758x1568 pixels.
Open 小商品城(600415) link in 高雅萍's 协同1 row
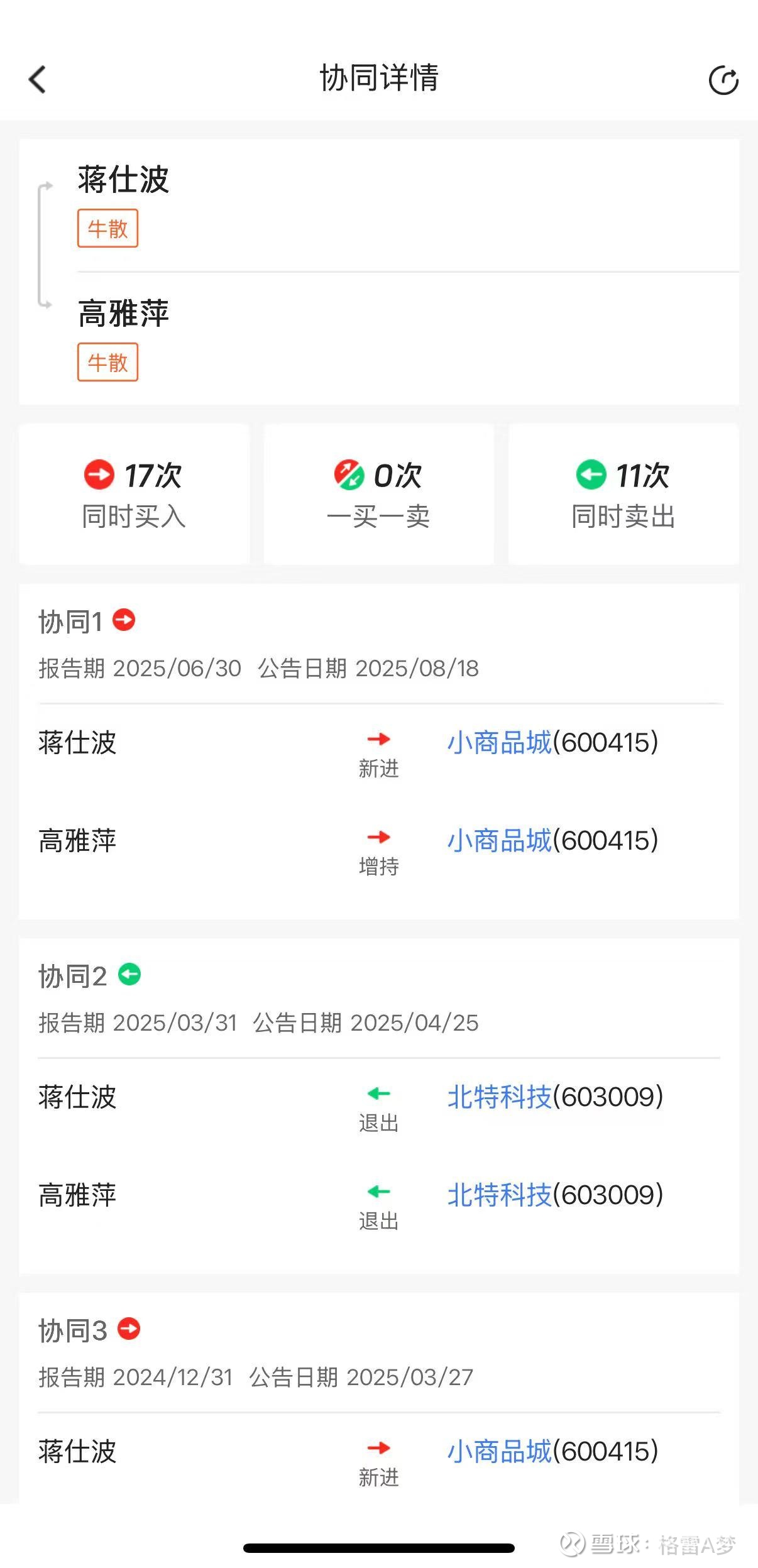[552, 840]
